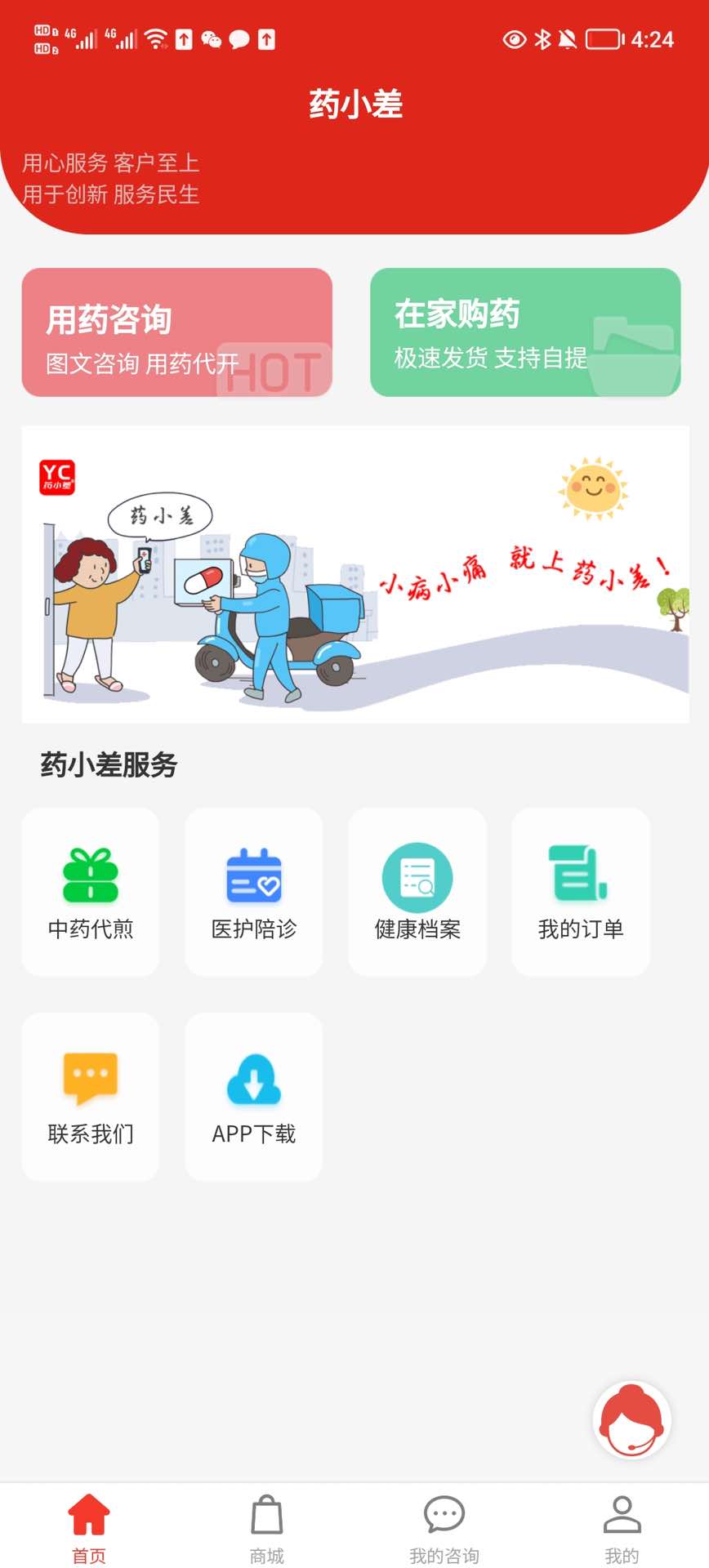
Task: Select the 医护陪诊 medical escort service
Action: click(253, 890)
